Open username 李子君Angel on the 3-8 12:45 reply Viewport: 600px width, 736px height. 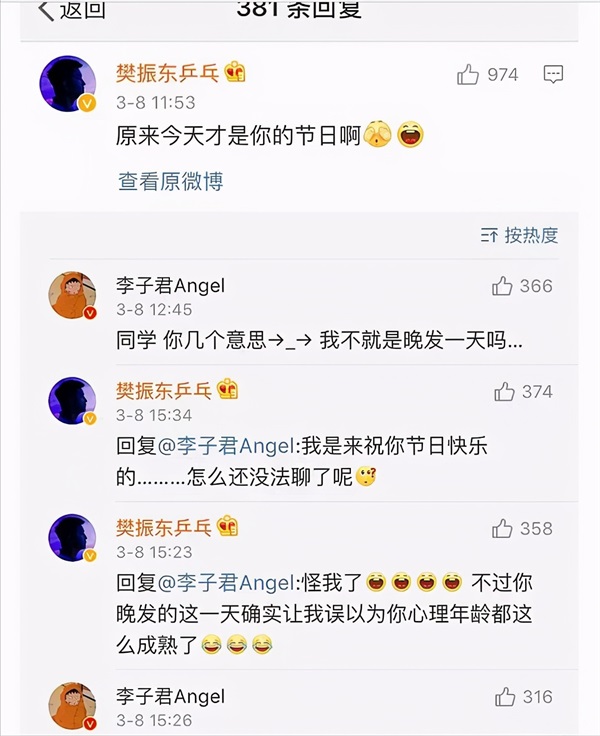[170, 286]
